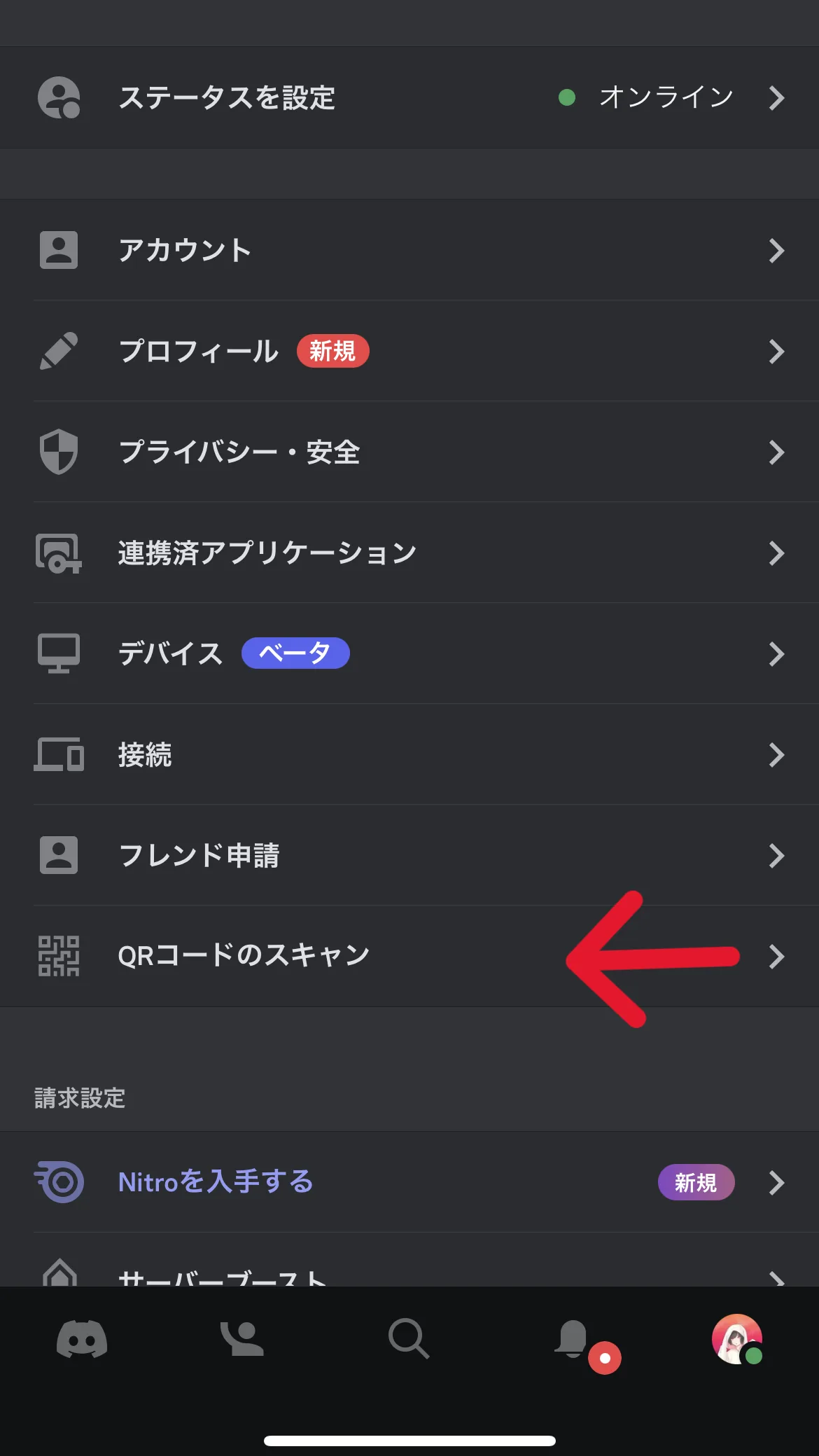Open フレンド申請 row
The image size is (819, 1456).
[x=409, y=855]
